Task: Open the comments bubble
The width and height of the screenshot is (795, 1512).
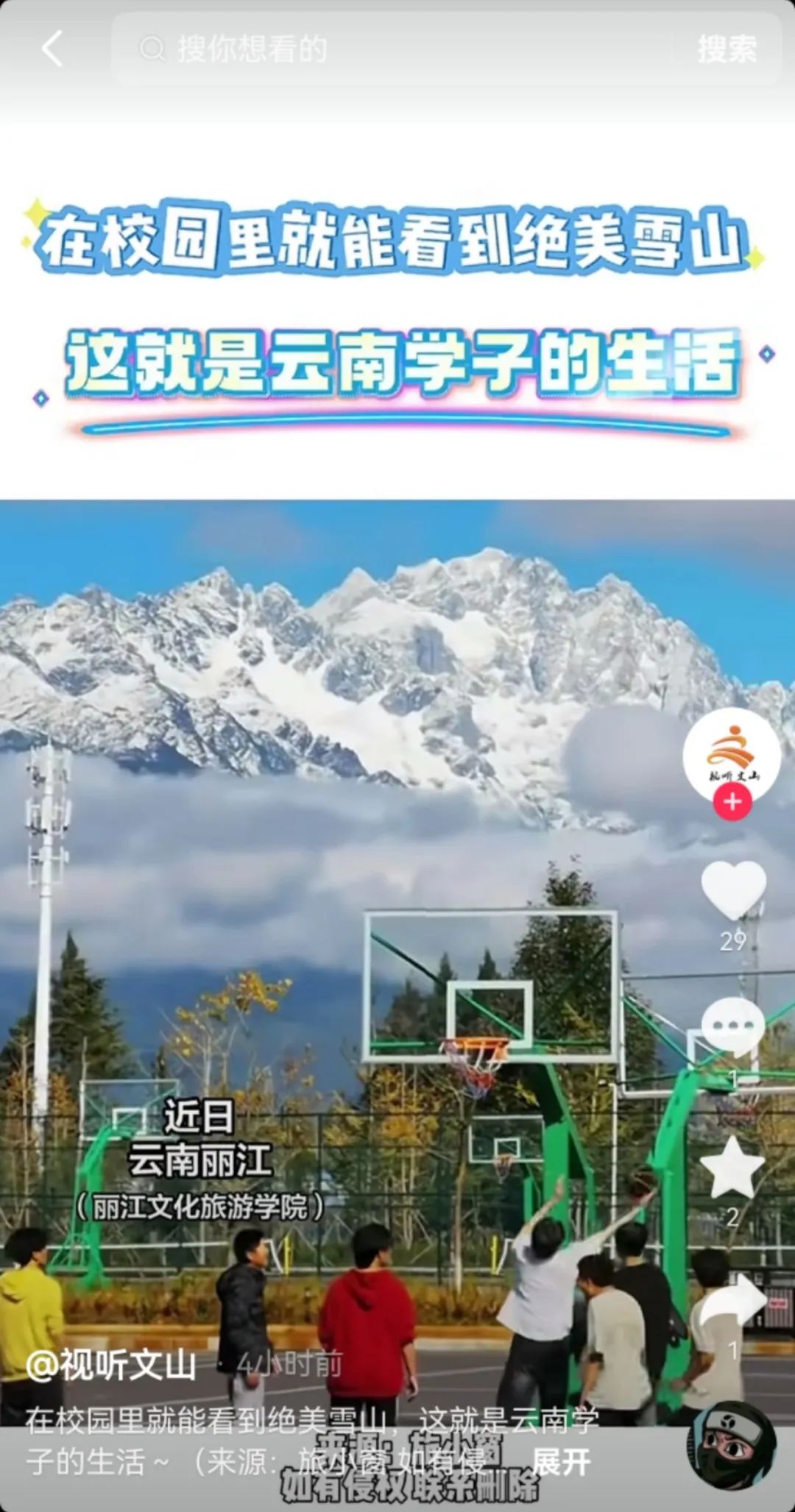Action: [x=732, y=1026]
